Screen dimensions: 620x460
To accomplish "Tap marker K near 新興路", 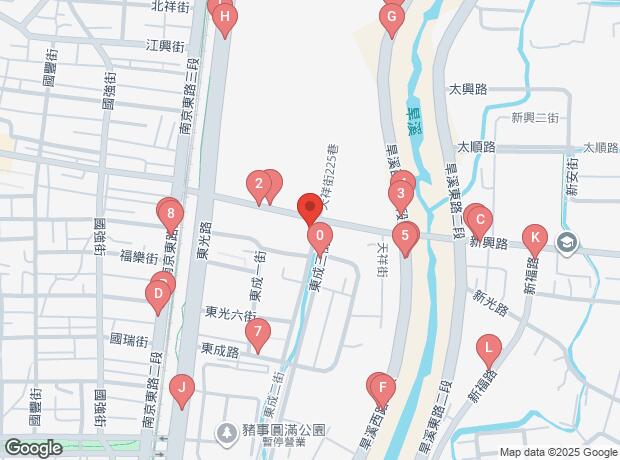I will tap(535, 237).
